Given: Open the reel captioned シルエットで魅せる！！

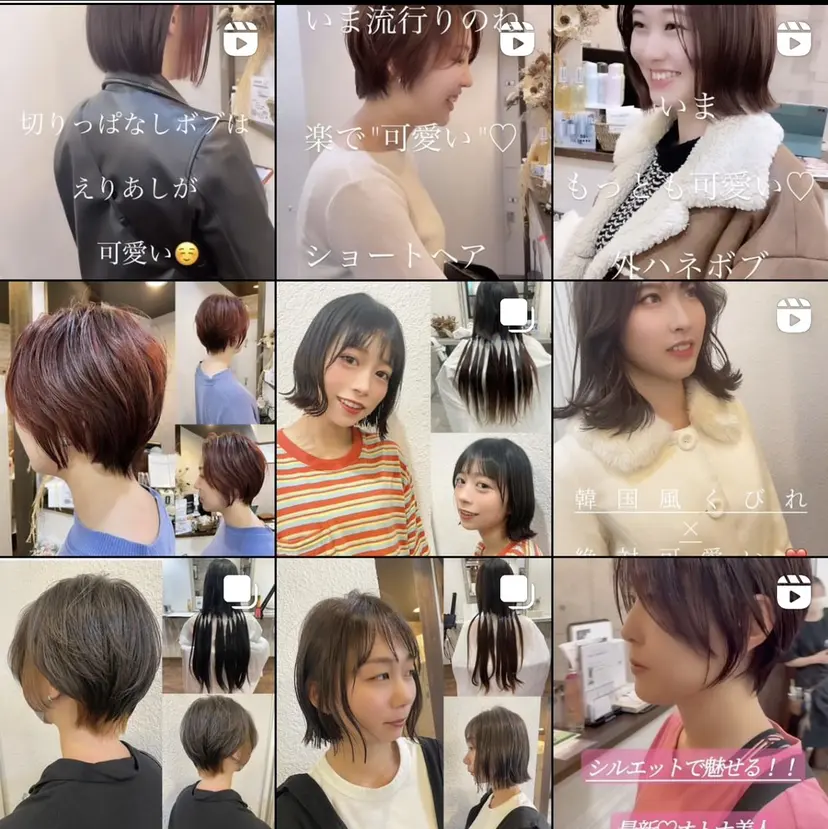Looking at the screenshot, I should click(690, 694).
